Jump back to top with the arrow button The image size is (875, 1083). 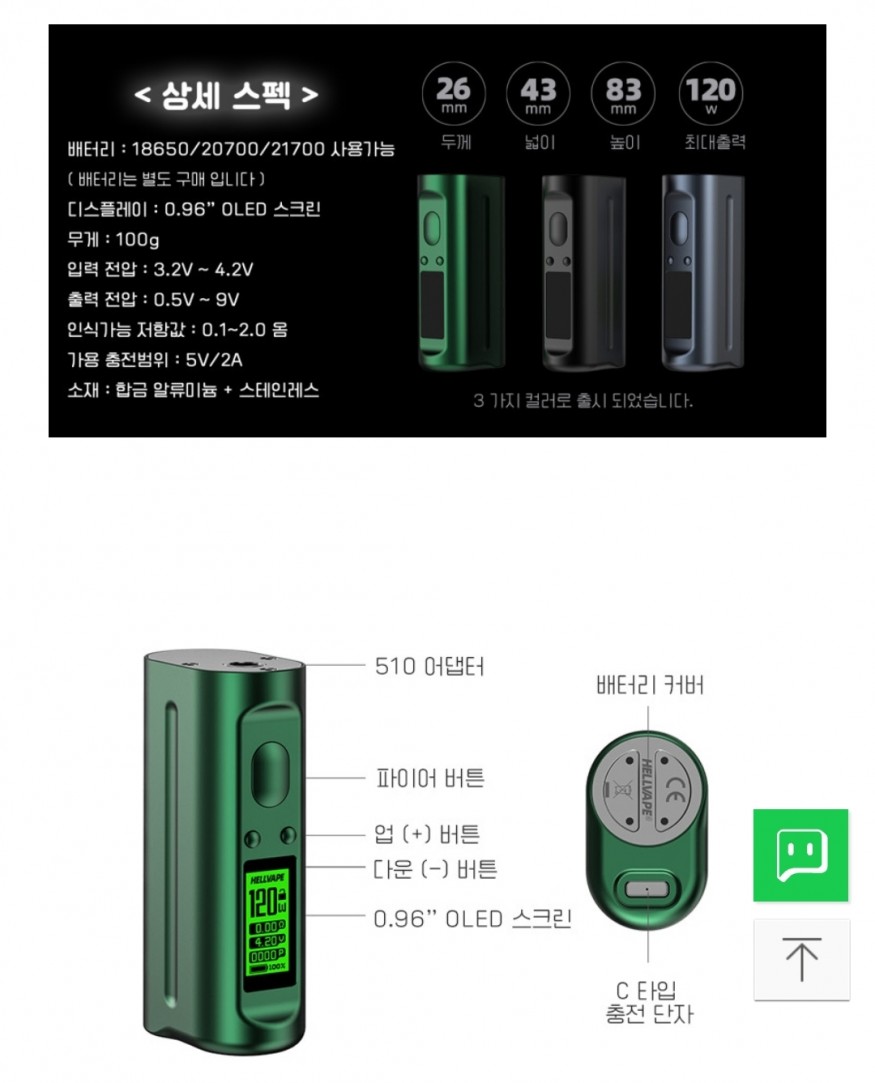coord(801,960)
